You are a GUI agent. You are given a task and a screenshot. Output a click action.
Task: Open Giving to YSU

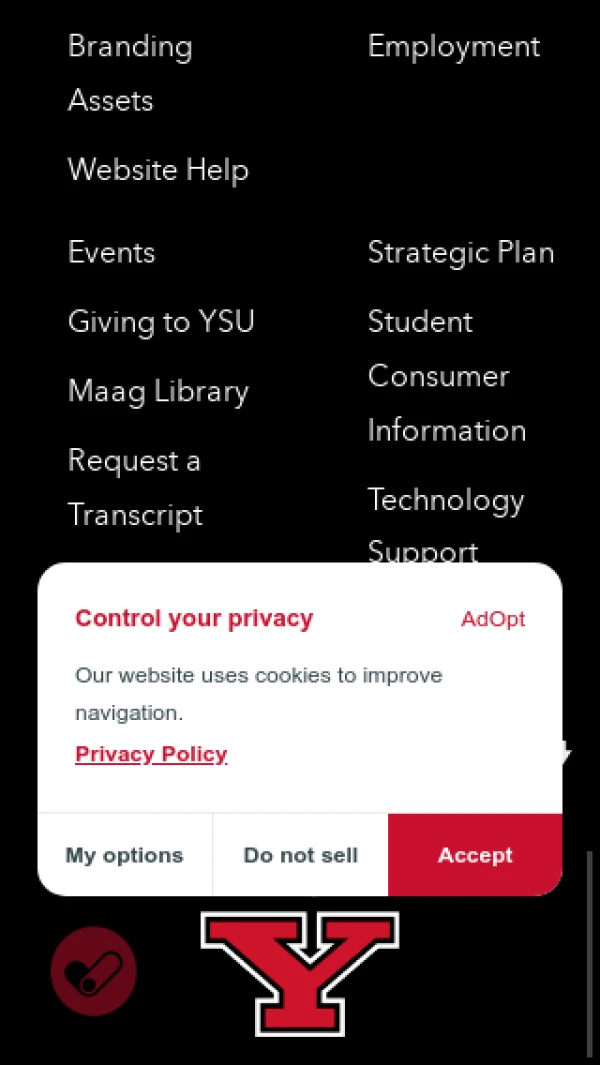point(161,322)
